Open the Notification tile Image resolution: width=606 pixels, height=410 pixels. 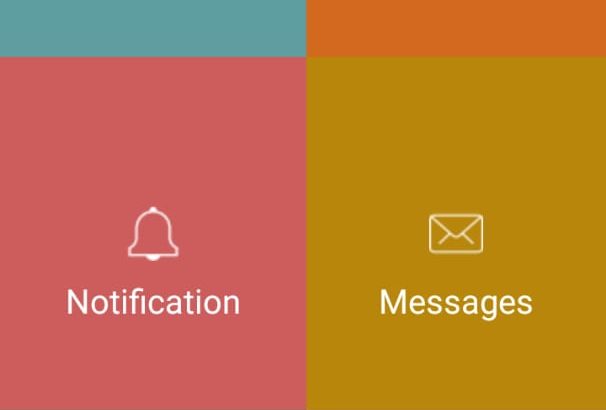click(x=152, y=260)
